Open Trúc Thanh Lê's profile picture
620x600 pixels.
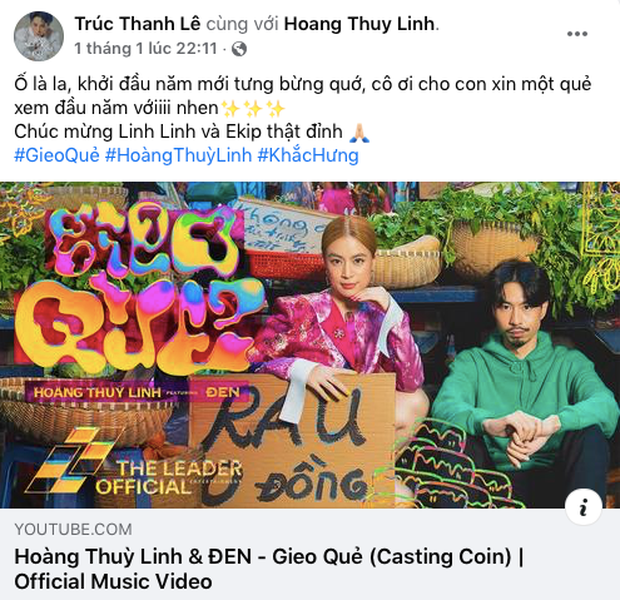pos(39,38)
